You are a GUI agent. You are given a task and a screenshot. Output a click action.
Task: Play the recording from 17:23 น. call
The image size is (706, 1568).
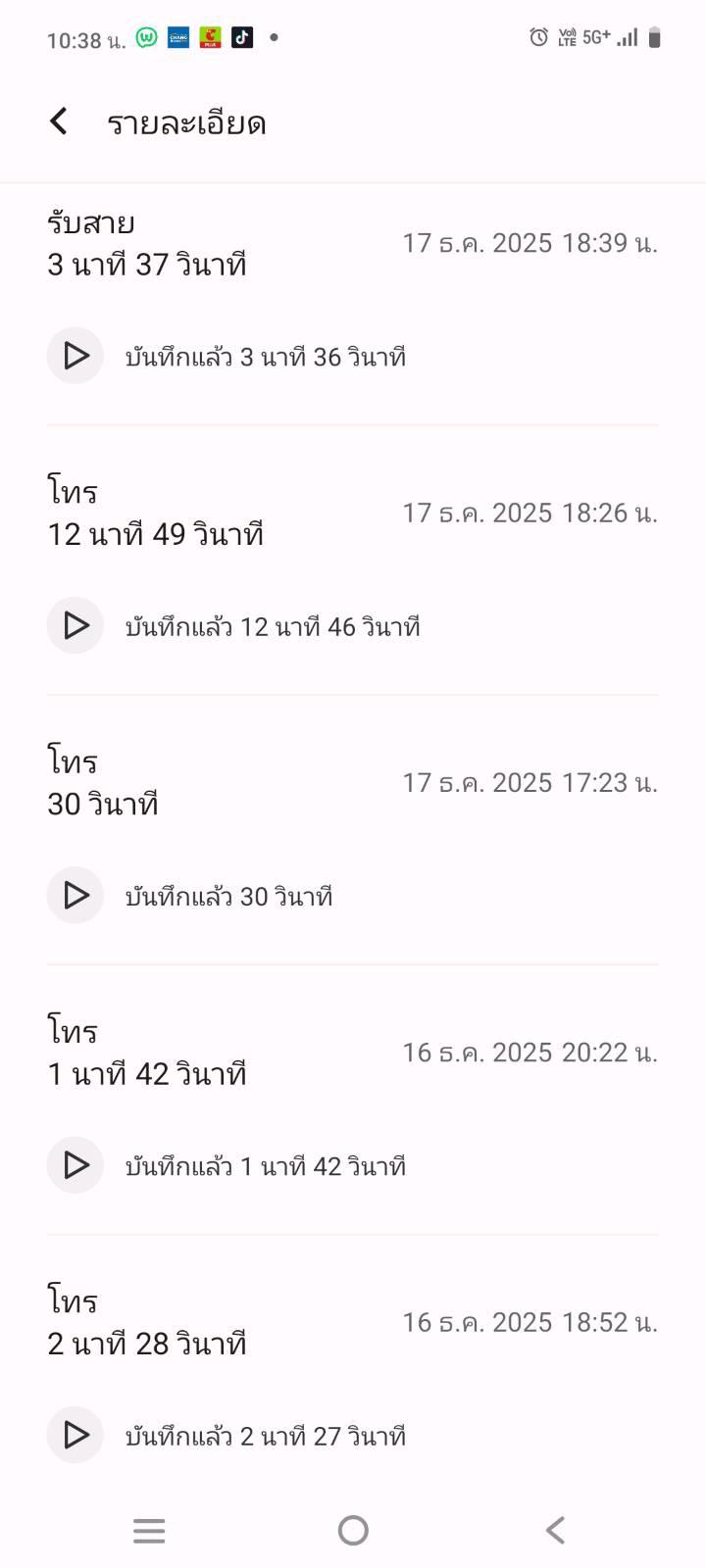tap(76, 895)
